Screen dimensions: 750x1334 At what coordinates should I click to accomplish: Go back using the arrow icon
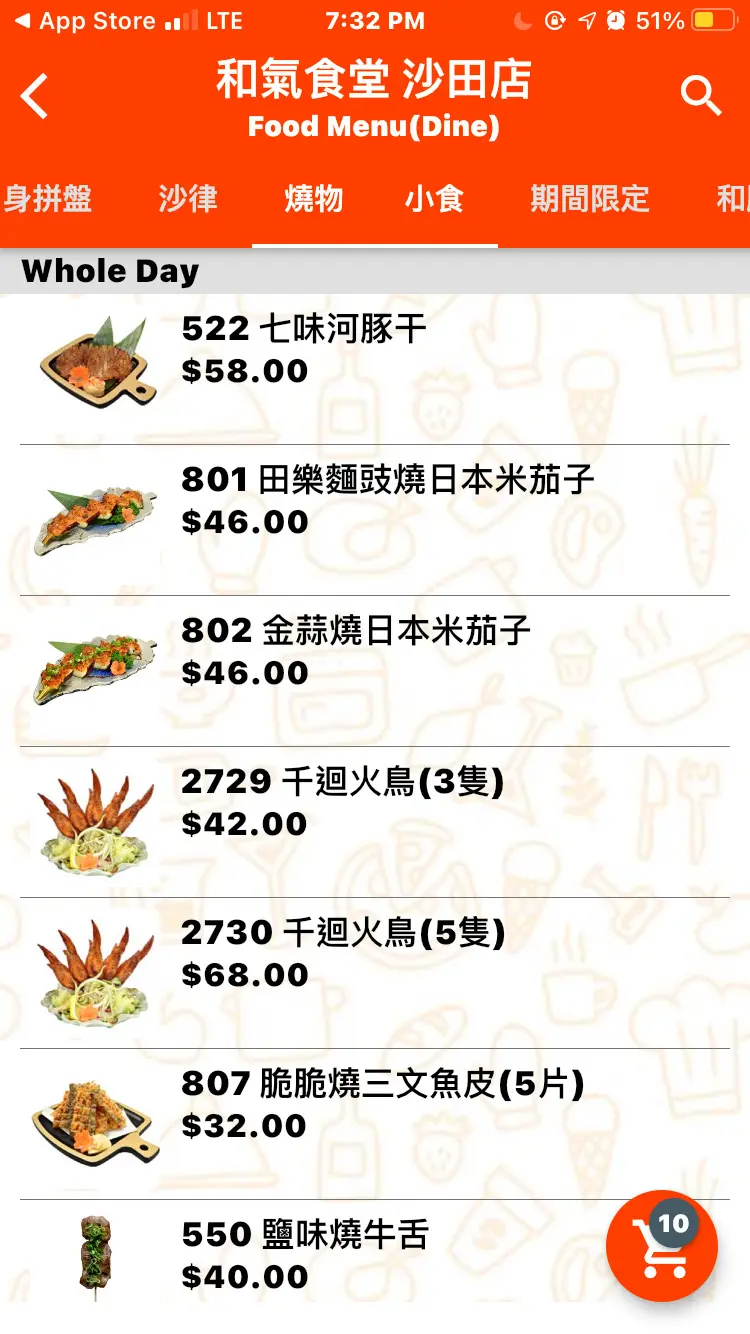[35, 97]
